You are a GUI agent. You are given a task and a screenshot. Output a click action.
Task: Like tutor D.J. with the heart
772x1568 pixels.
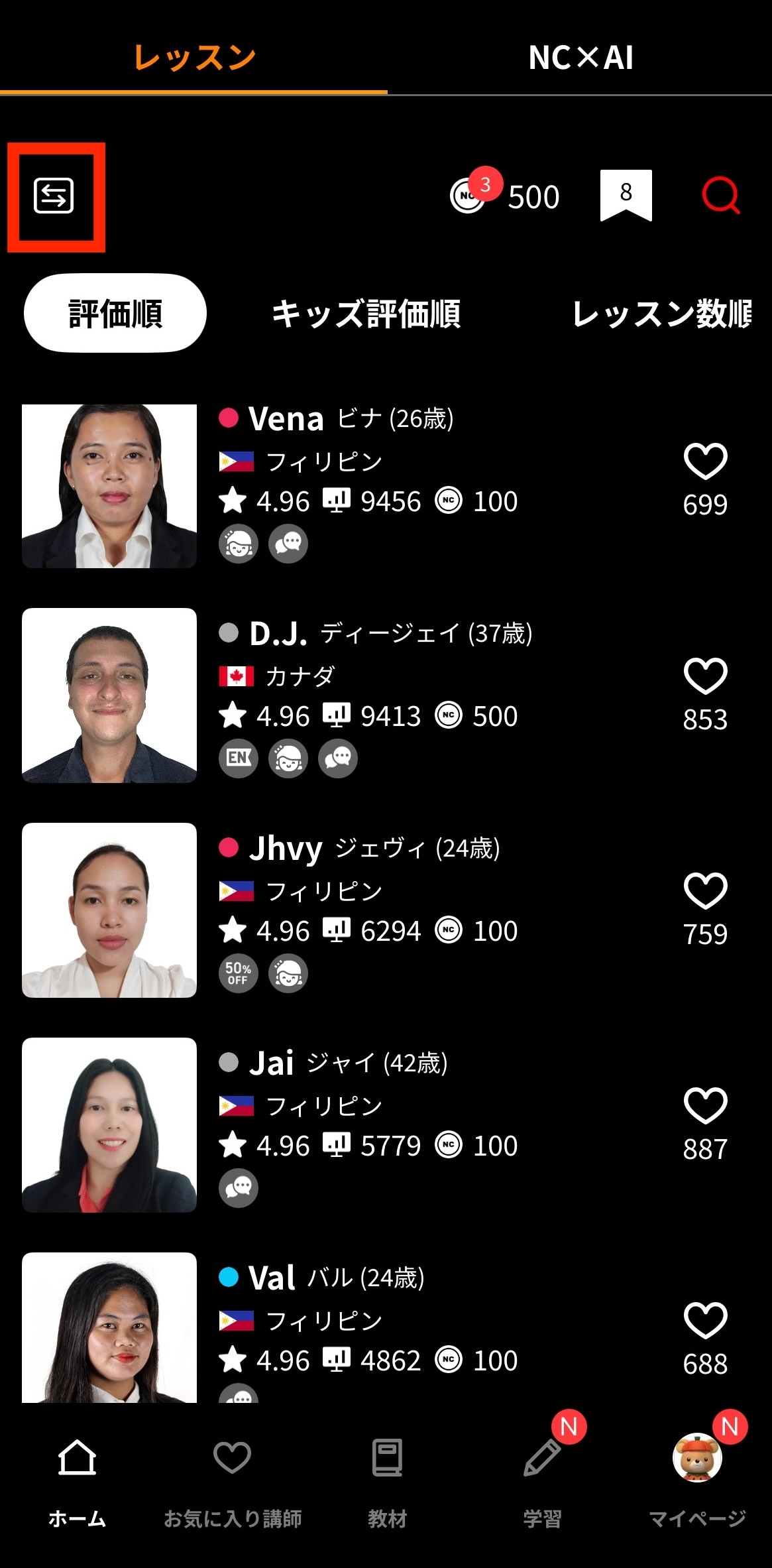tap(705, 676)
